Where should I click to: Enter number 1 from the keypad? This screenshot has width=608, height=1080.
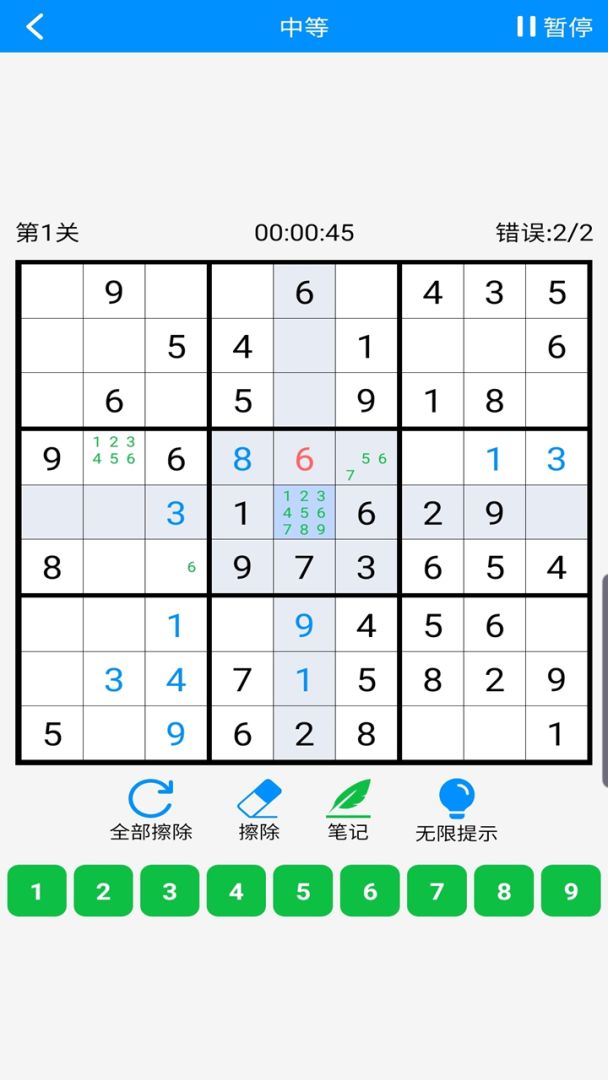pyautogui.click(x=36, y=891)
